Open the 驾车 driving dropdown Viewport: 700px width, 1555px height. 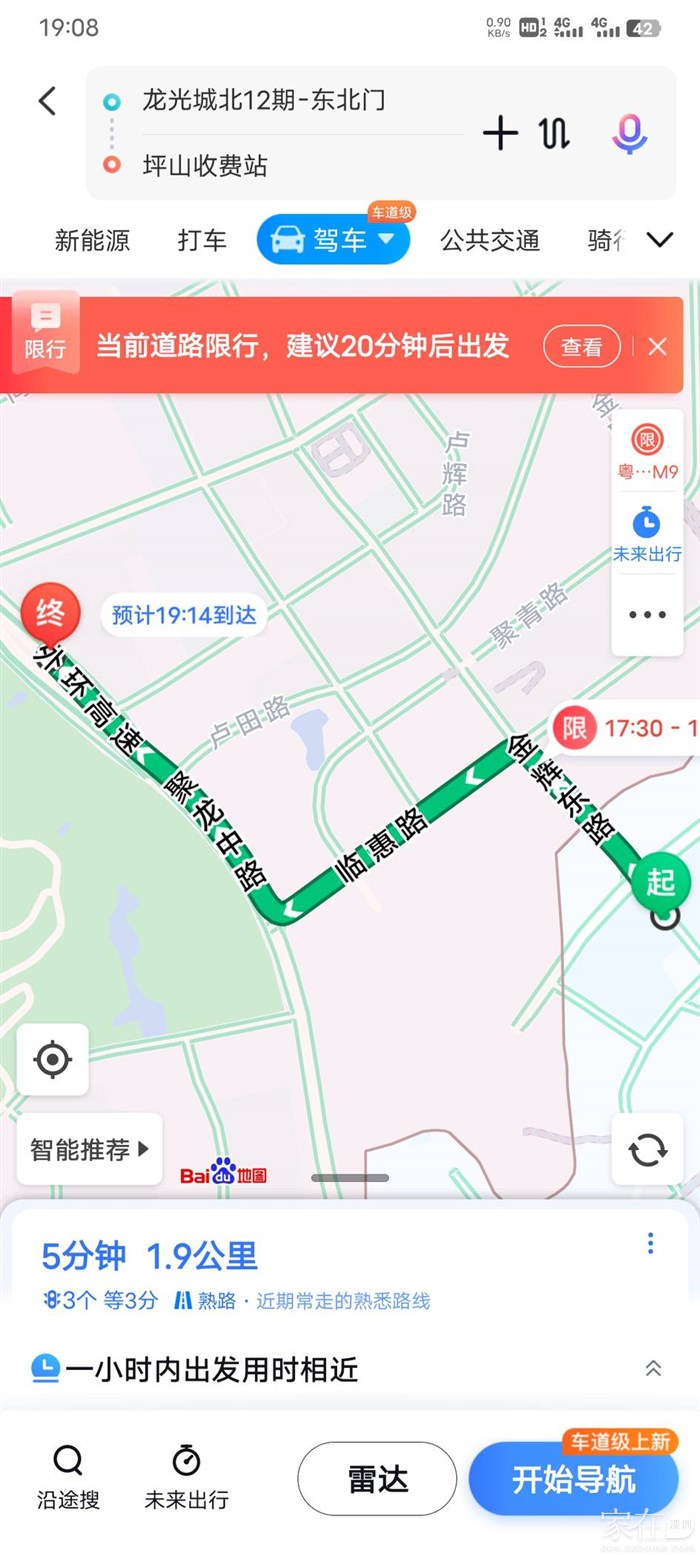tap(333, 240)
